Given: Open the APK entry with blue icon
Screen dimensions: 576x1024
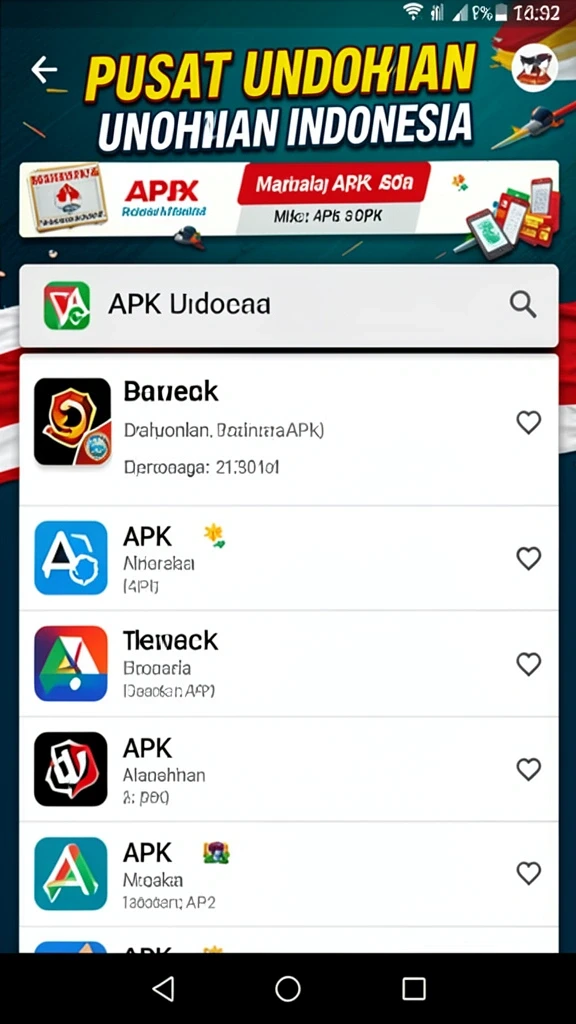Looking at the screenshot, I should (x=289, y=558).
